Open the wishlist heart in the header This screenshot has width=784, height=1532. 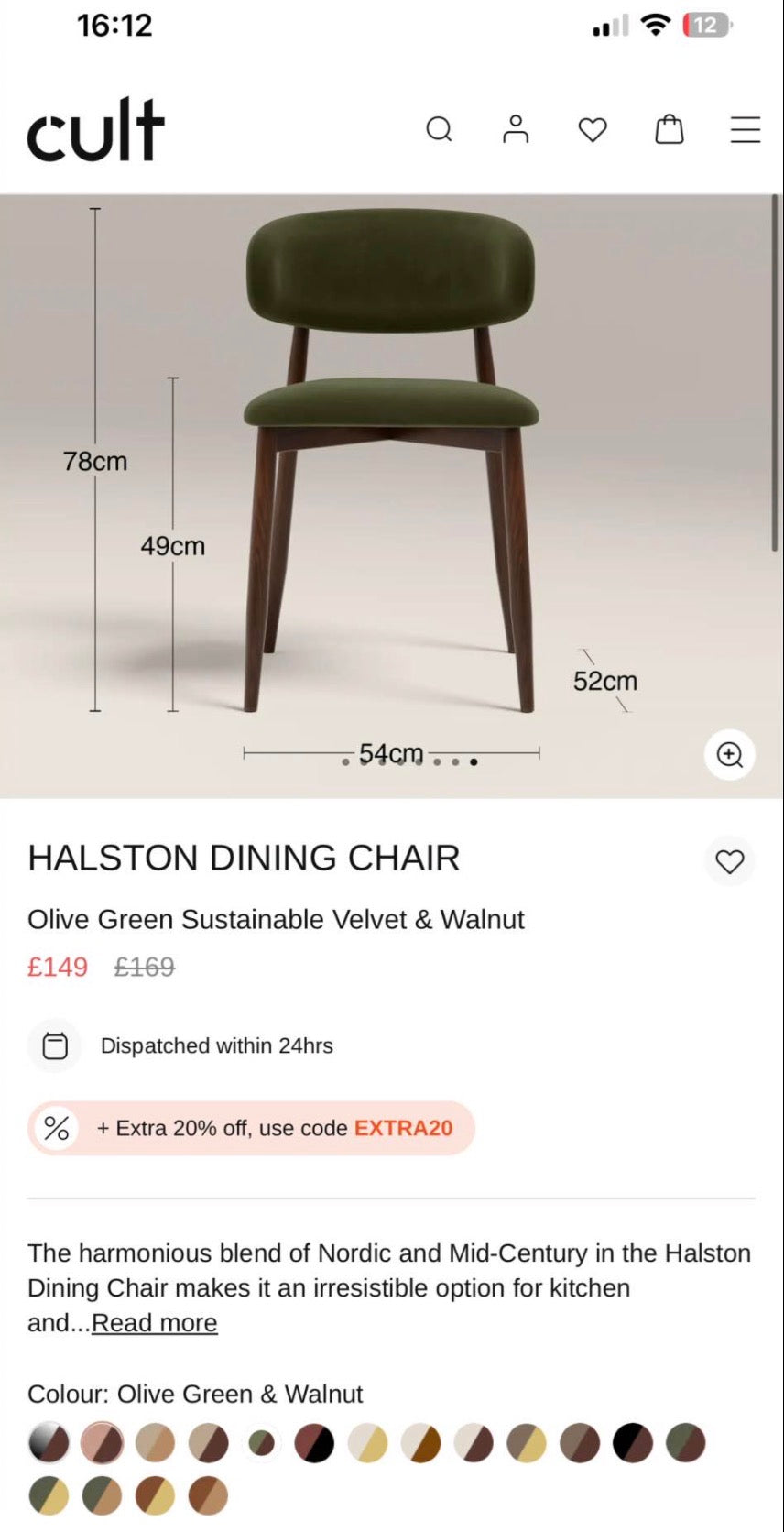pyautogui.click(x=592, y=129)
